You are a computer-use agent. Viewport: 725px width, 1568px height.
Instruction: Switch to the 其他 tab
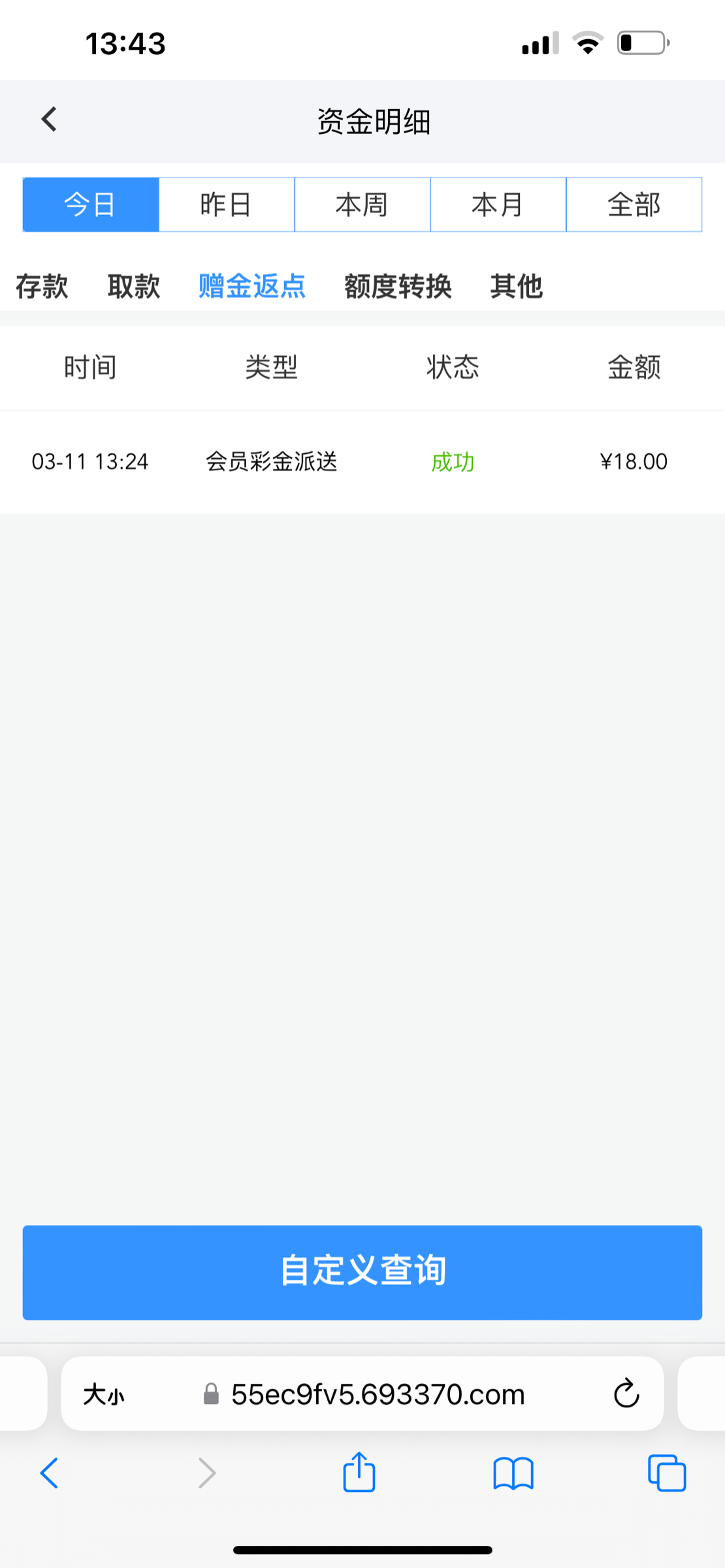point(517,286)
